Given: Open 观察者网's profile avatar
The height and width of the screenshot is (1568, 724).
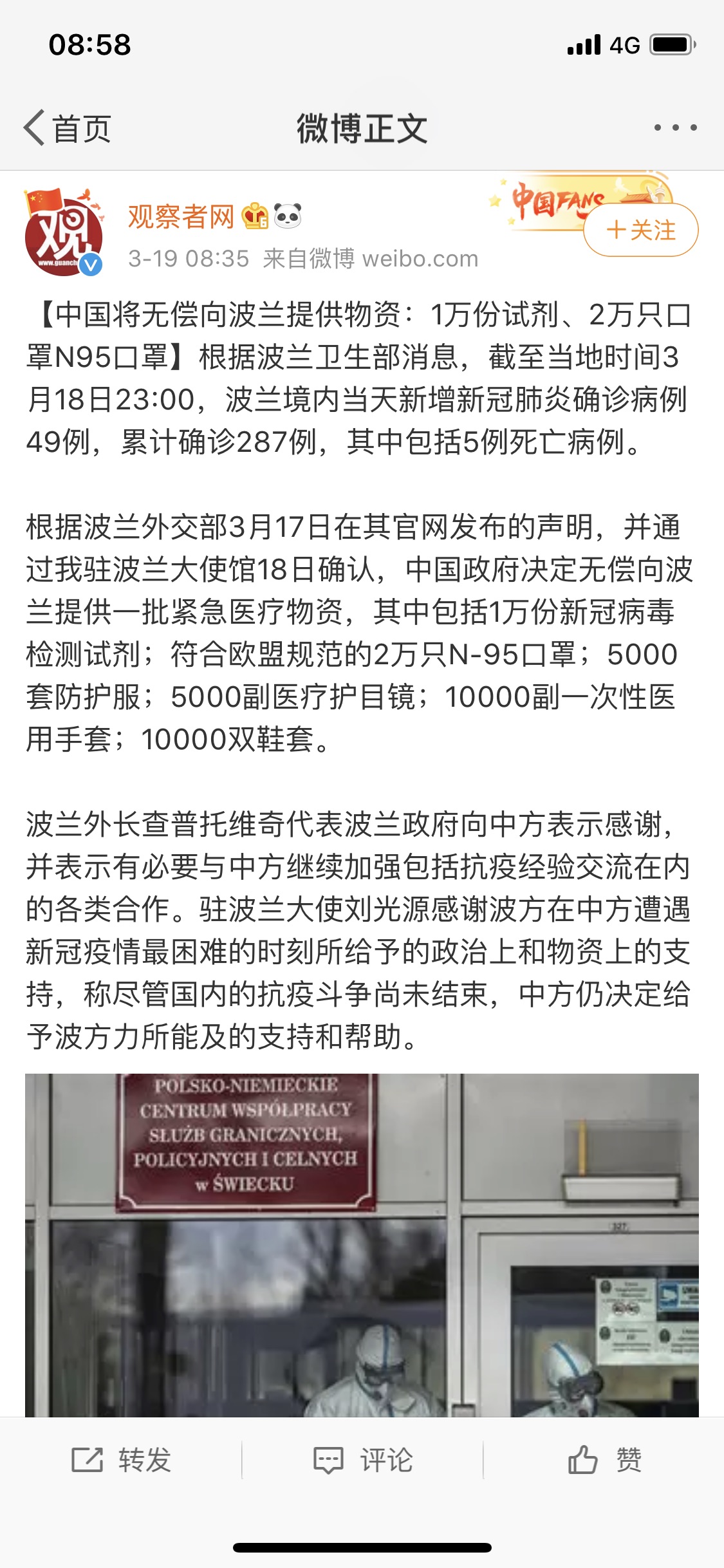Looking at the screenshot, I should [64, 232].
